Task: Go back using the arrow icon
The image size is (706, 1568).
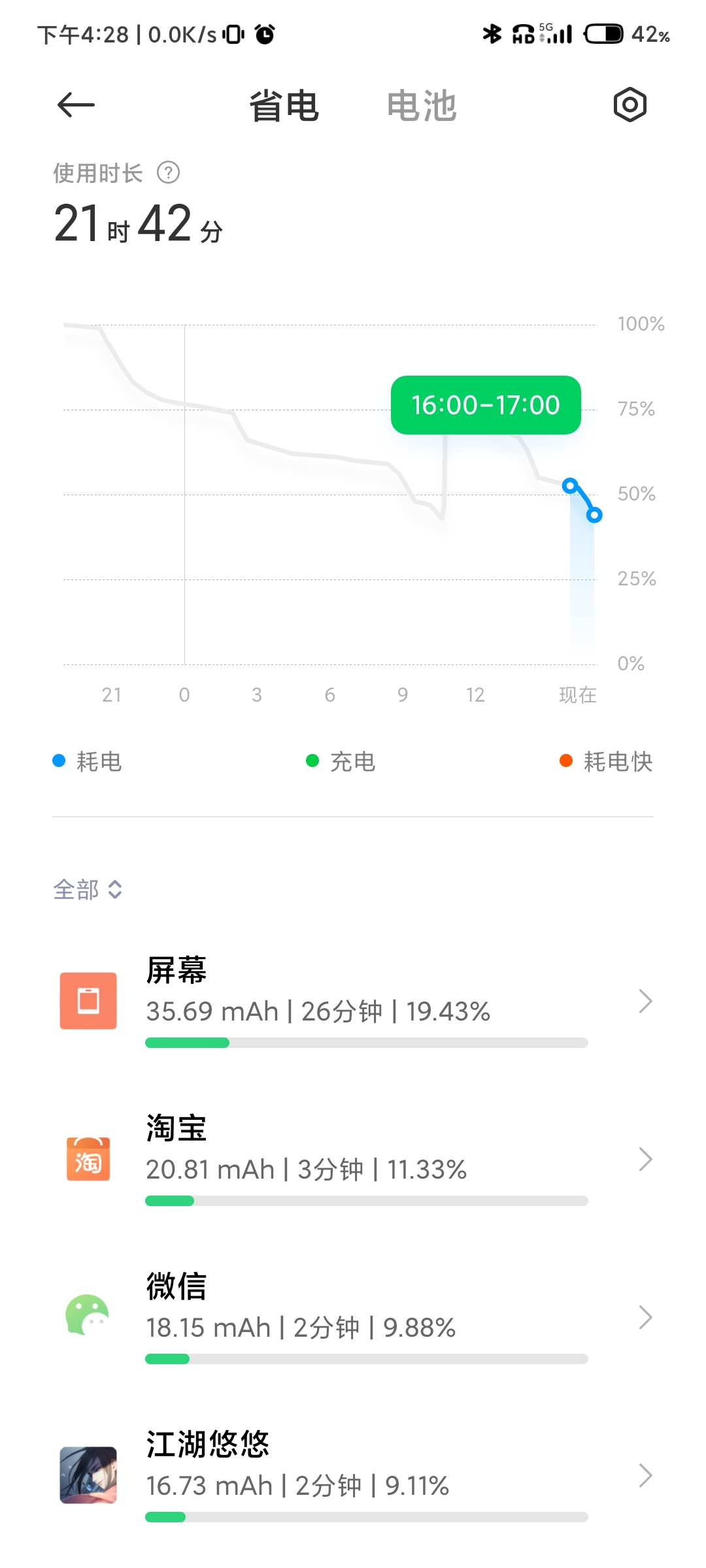Action: (x=76, y=105)
